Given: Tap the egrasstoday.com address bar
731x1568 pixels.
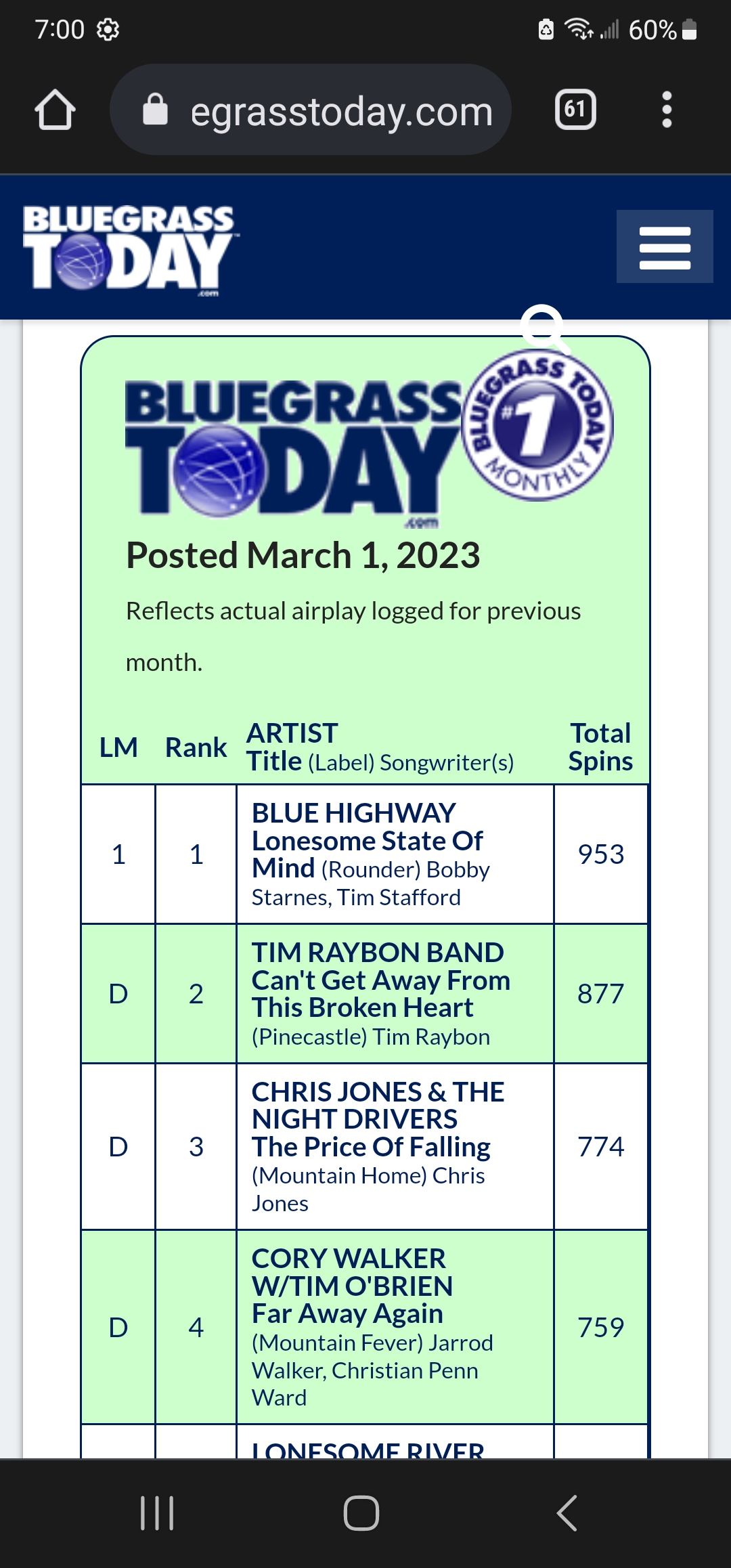Looking at the screenshot, I should [x=310, y=110].
